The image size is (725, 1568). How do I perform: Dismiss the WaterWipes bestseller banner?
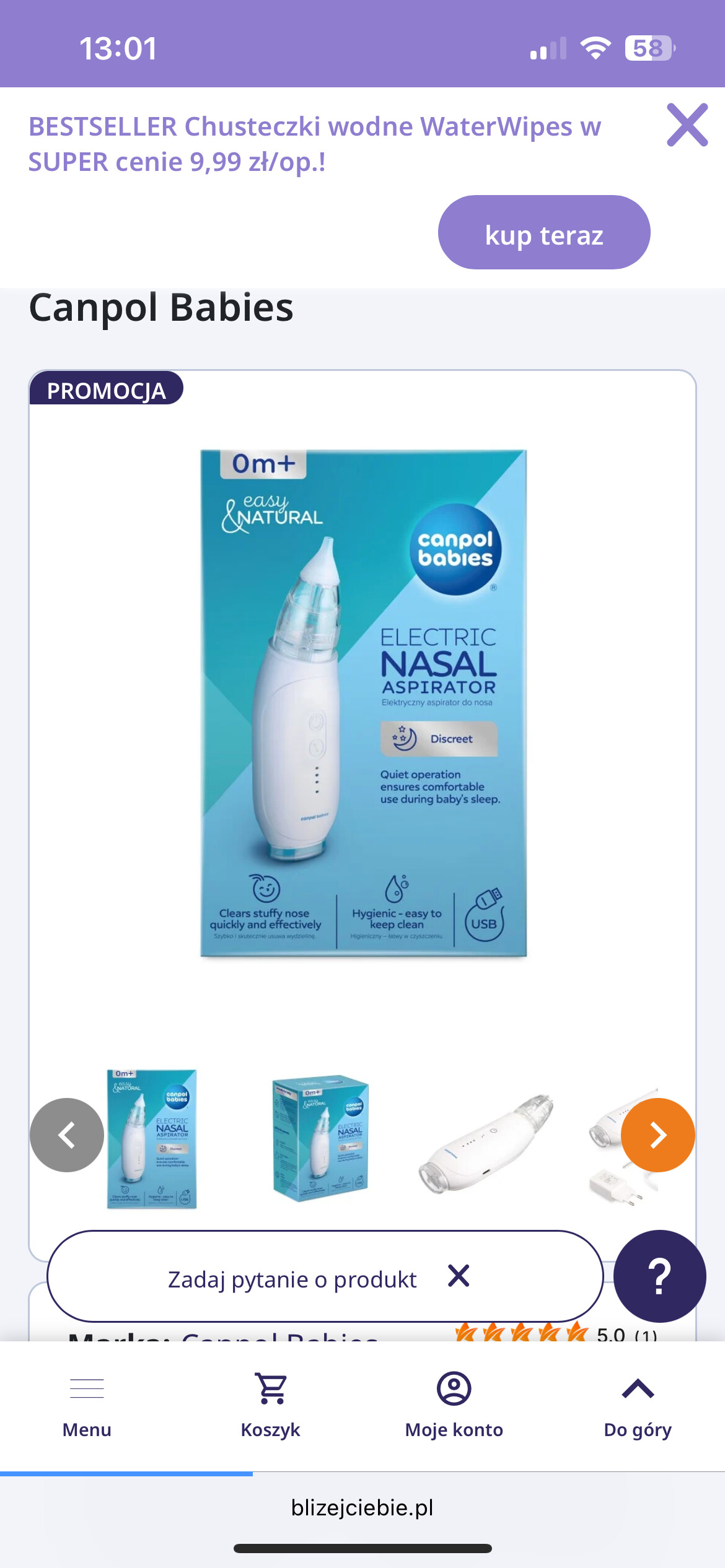click(x=687, y=126)
